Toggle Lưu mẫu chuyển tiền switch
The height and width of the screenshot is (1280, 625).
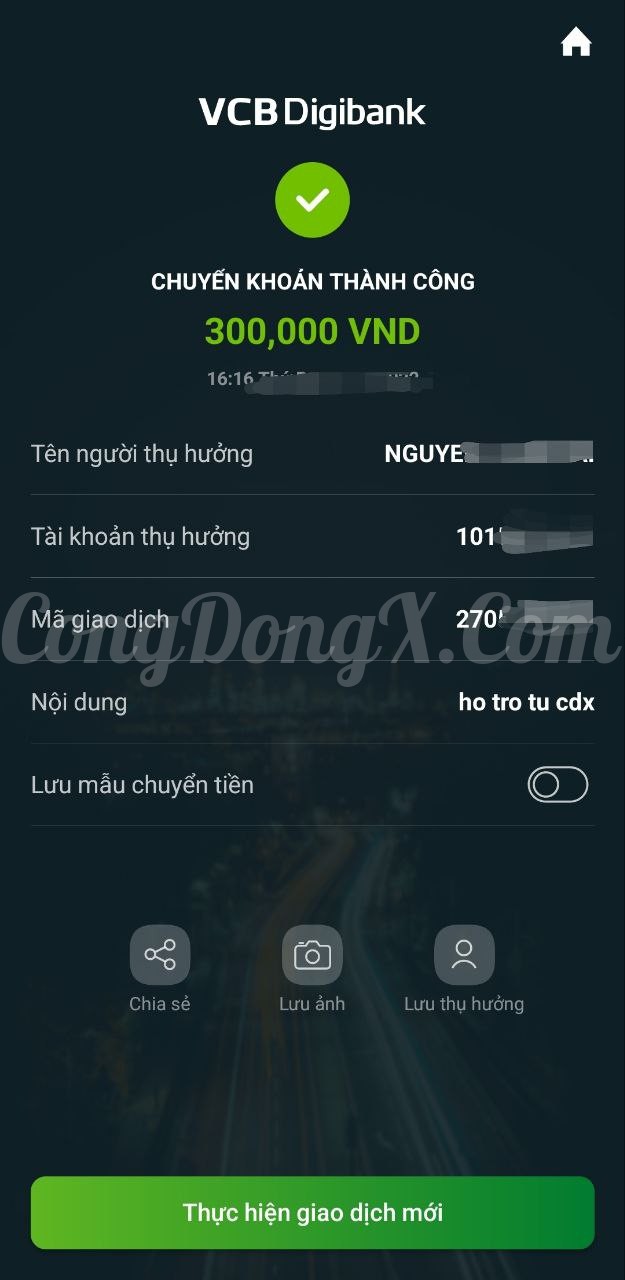(558, 785)
